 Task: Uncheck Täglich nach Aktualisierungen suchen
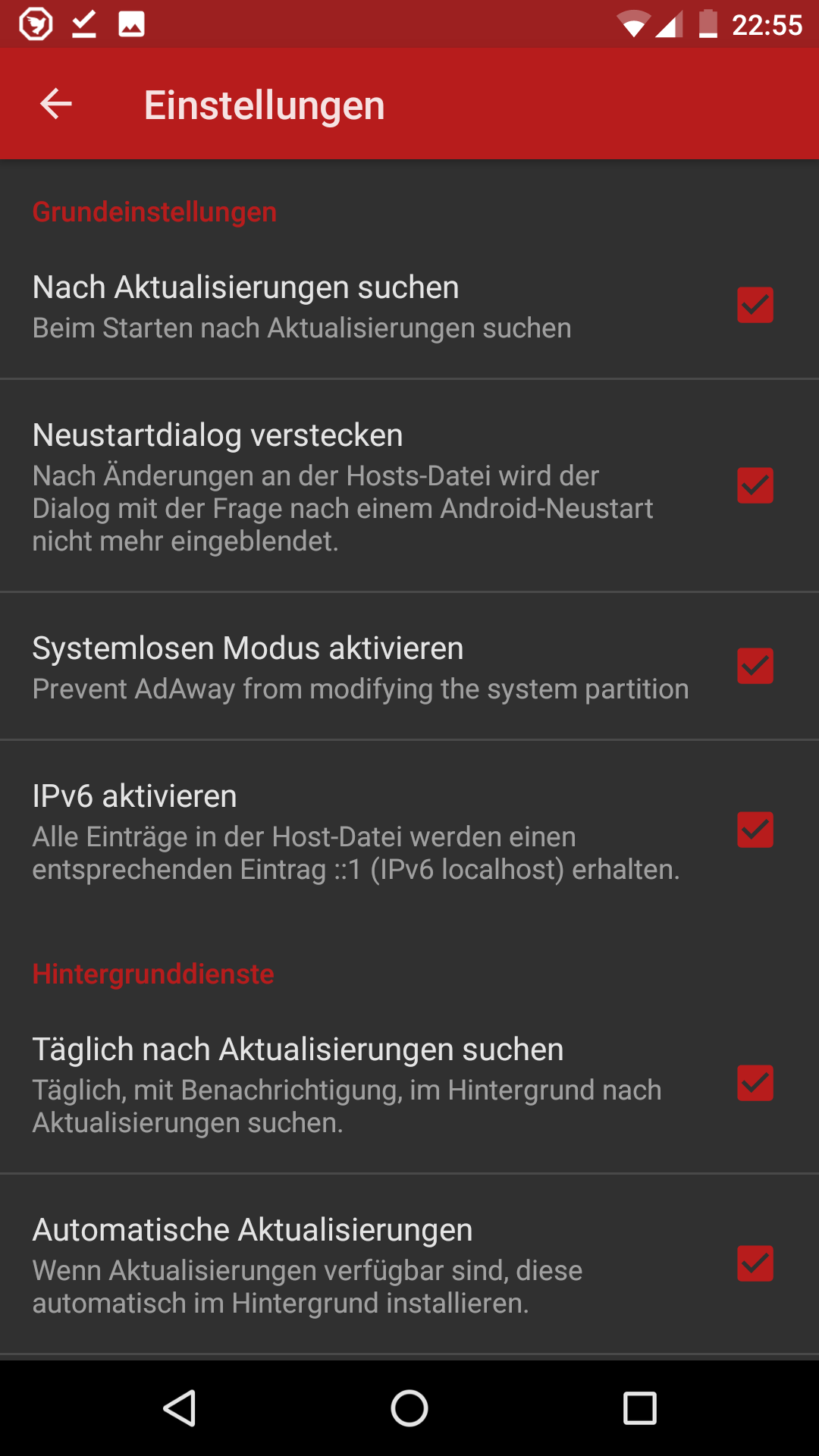click(755, 1083)
